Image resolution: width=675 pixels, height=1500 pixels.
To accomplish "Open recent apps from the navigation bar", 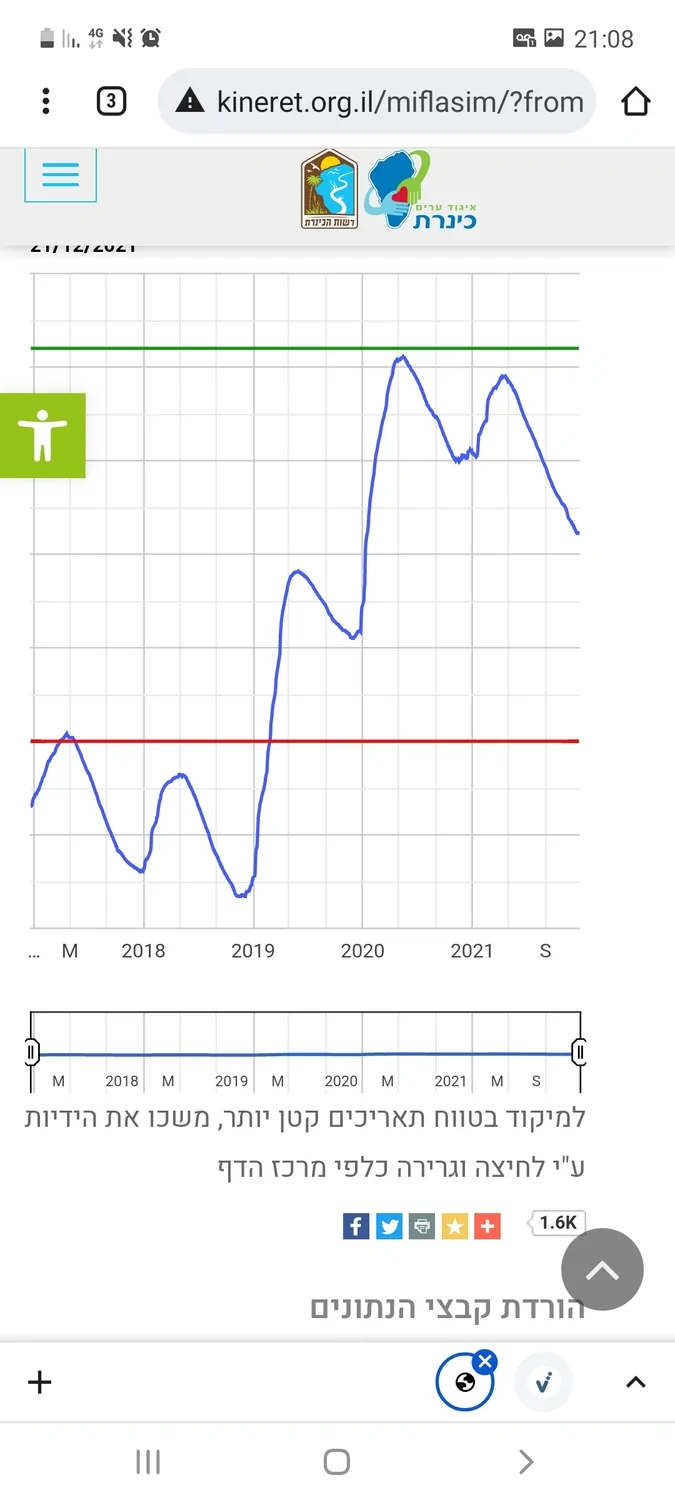I will pos(147,1463).
